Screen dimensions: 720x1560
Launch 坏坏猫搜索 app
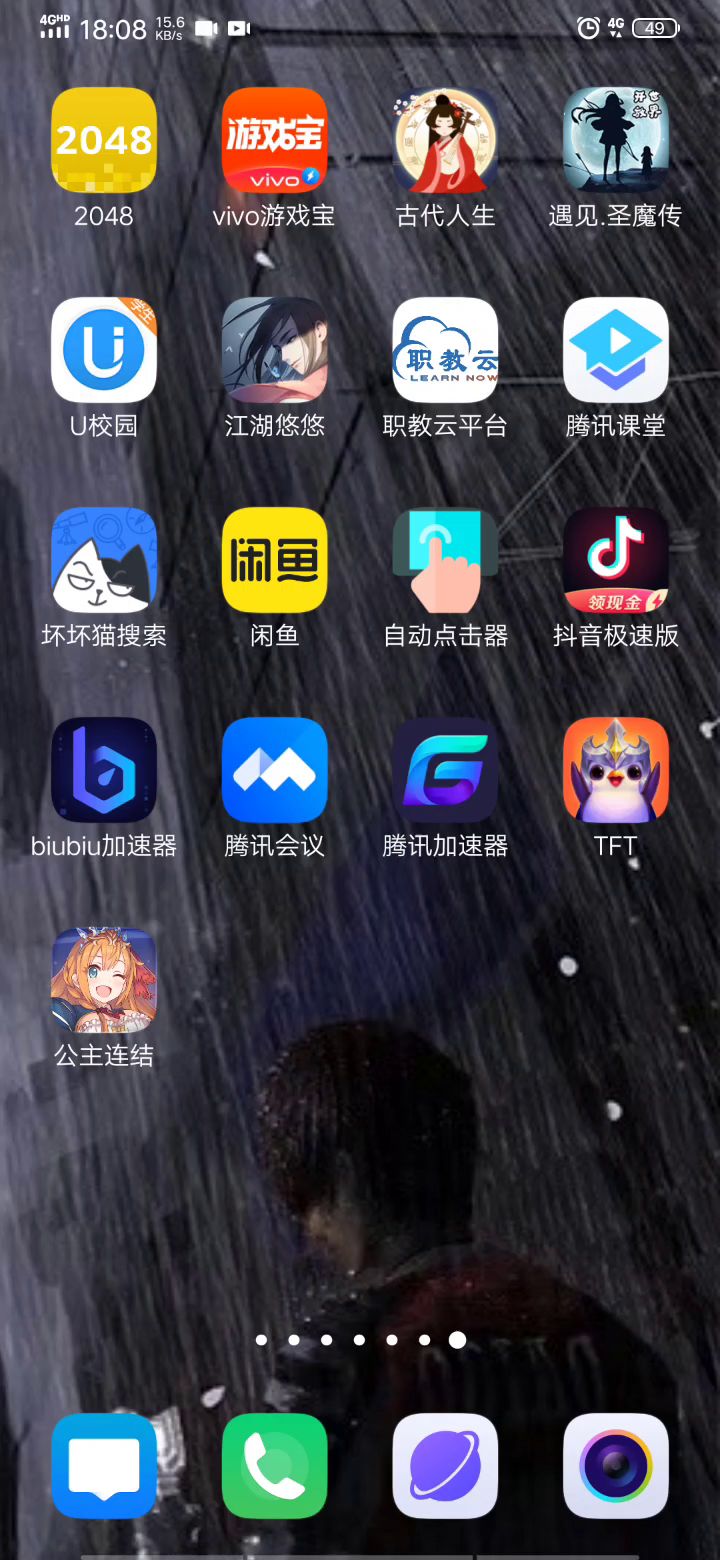[x=104, y=560]
